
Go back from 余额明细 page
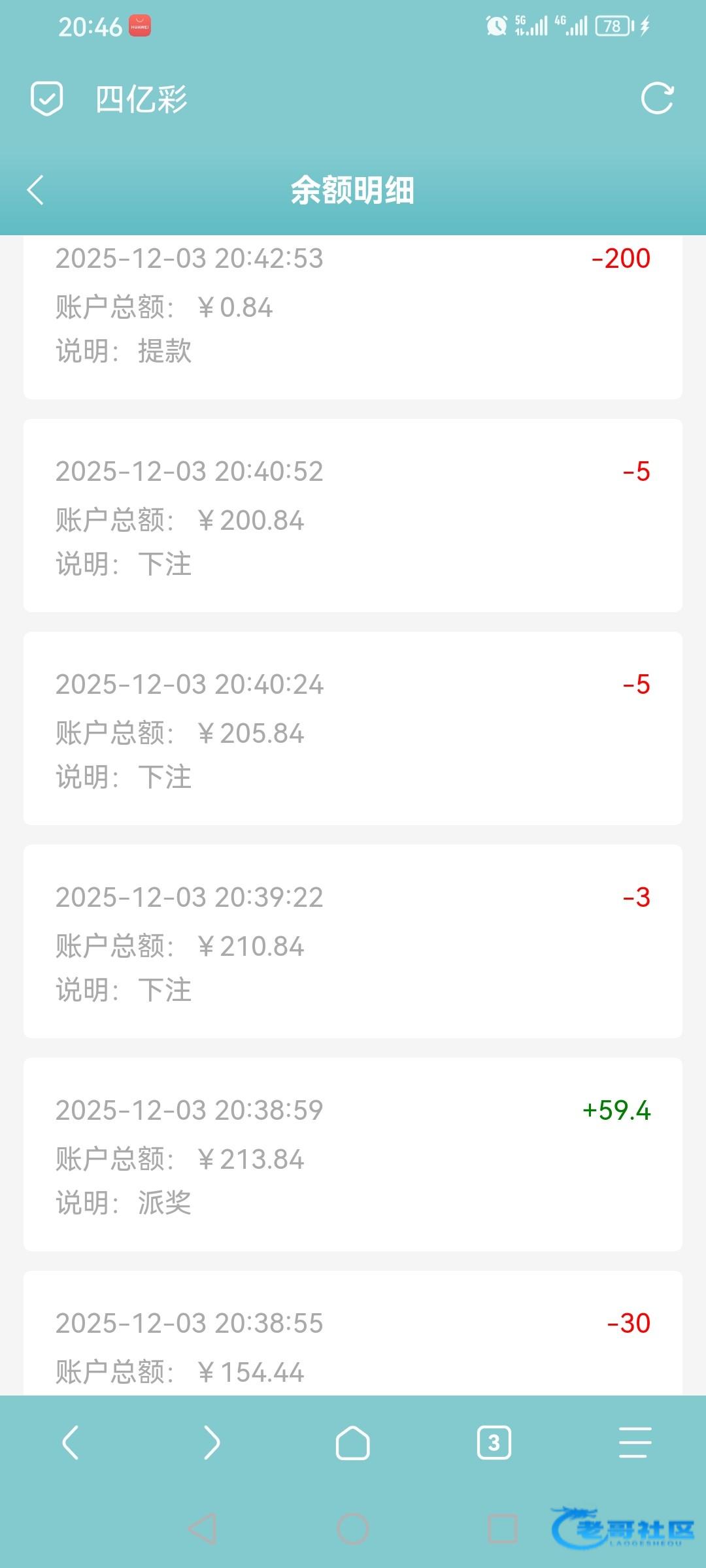pos(36,190)
